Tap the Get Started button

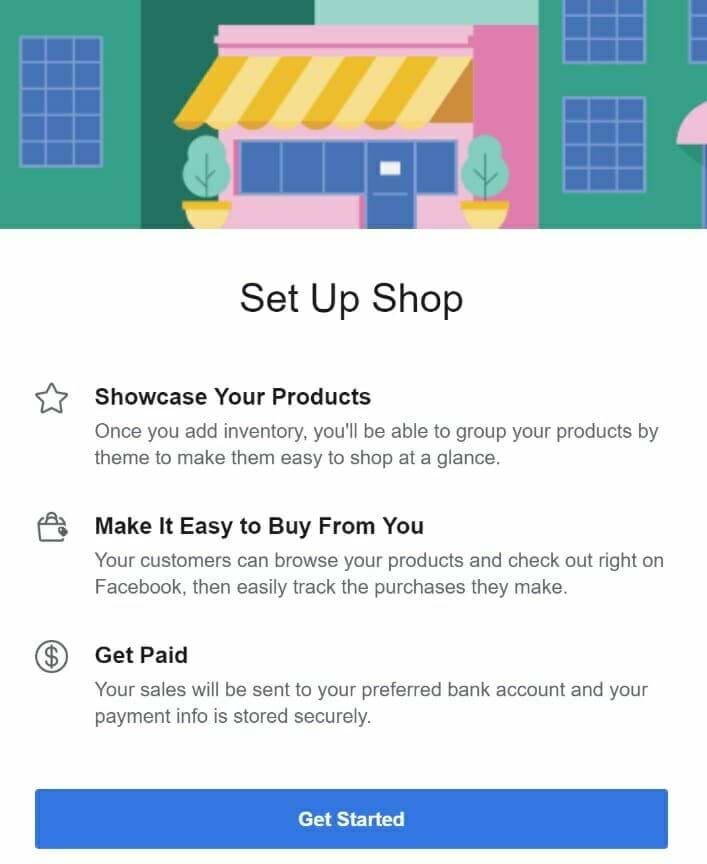coord(351,819)
